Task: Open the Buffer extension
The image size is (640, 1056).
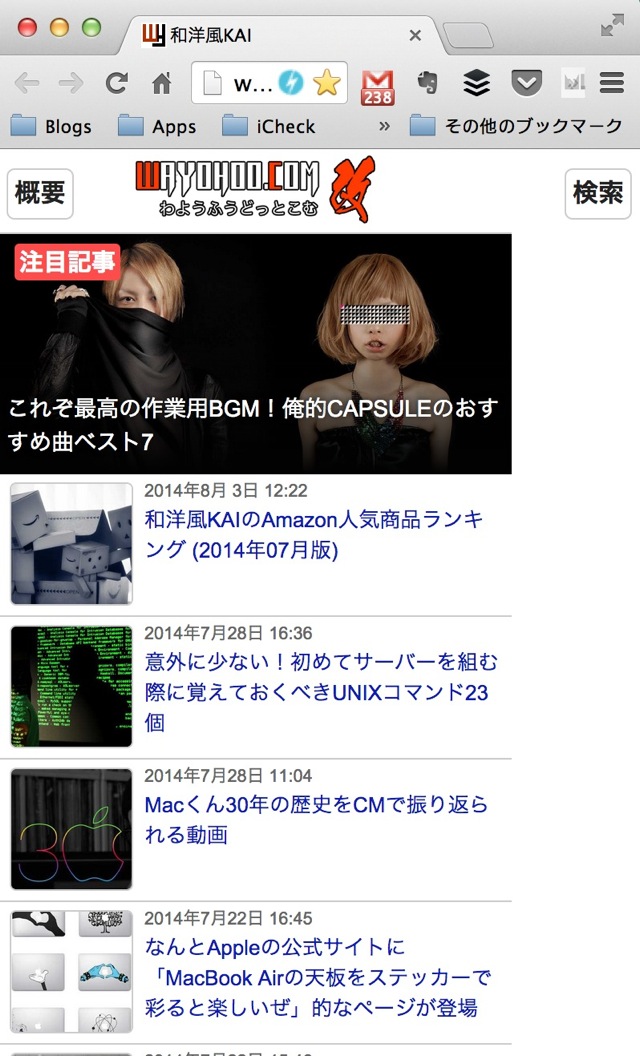Action: pyautogui.click(x=476, y=83)
